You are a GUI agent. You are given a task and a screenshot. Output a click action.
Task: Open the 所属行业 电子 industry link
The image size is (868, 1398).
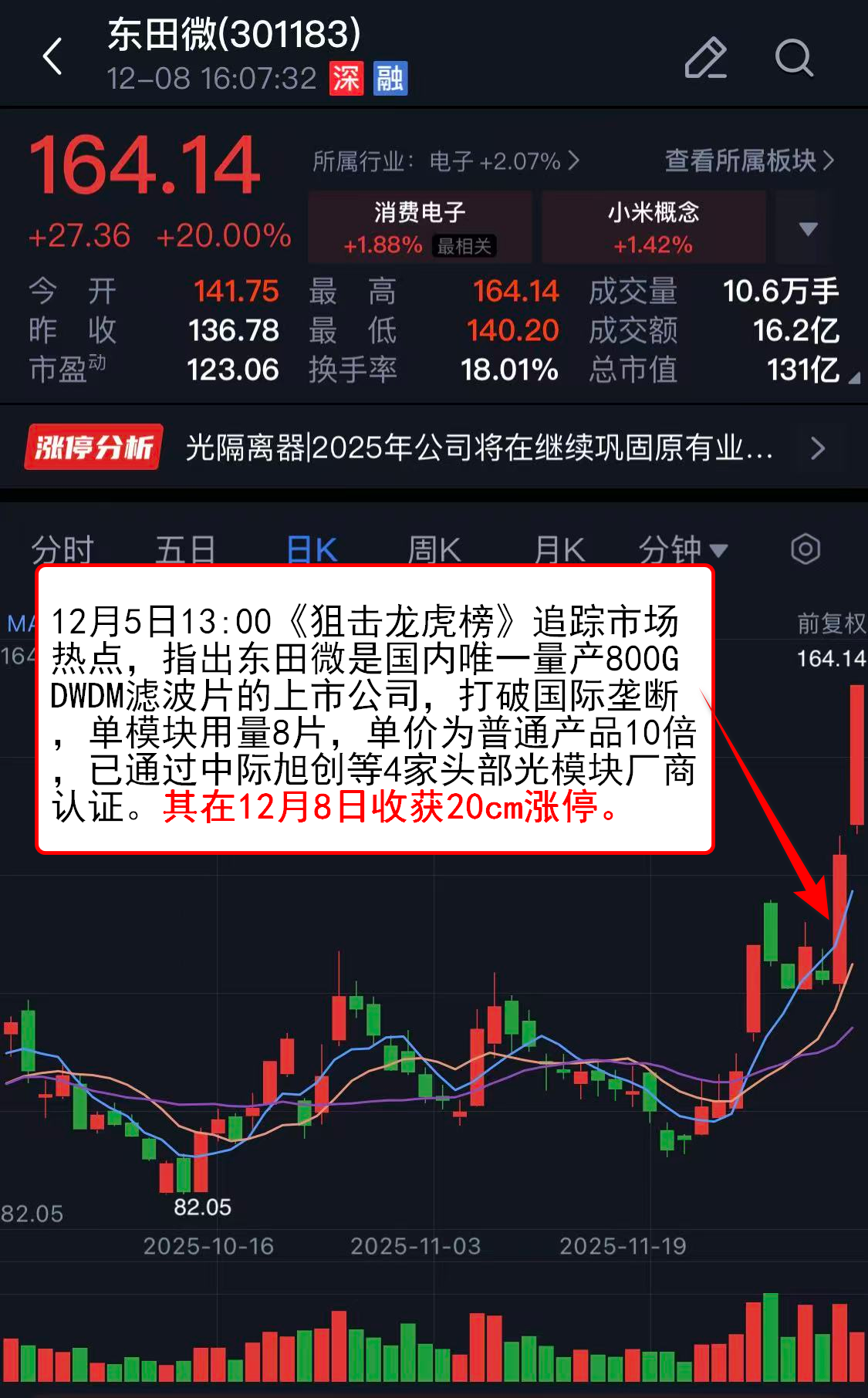(445, 161)
